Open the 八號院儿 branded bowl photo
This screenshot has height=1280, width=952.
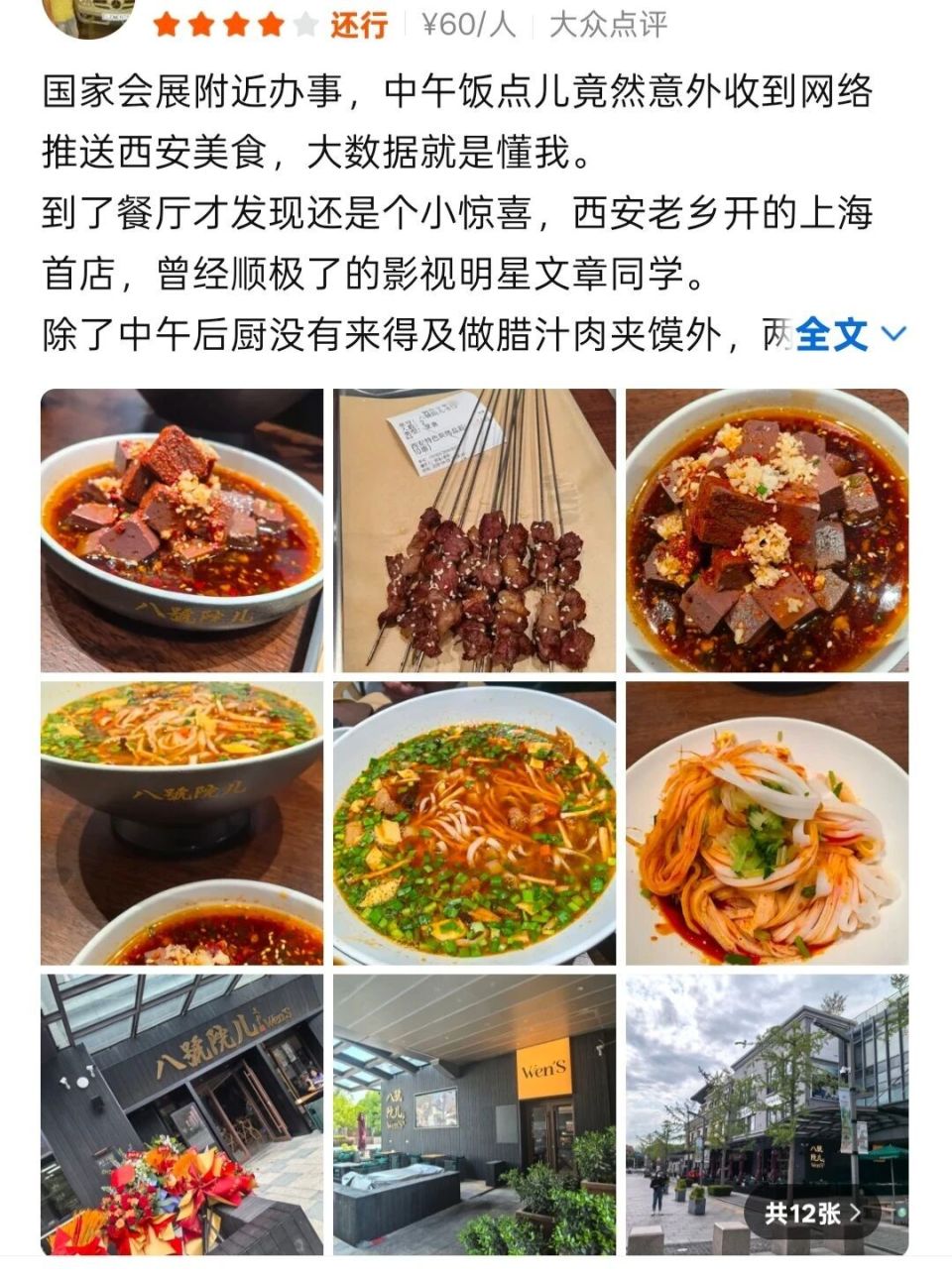point(178,823)
